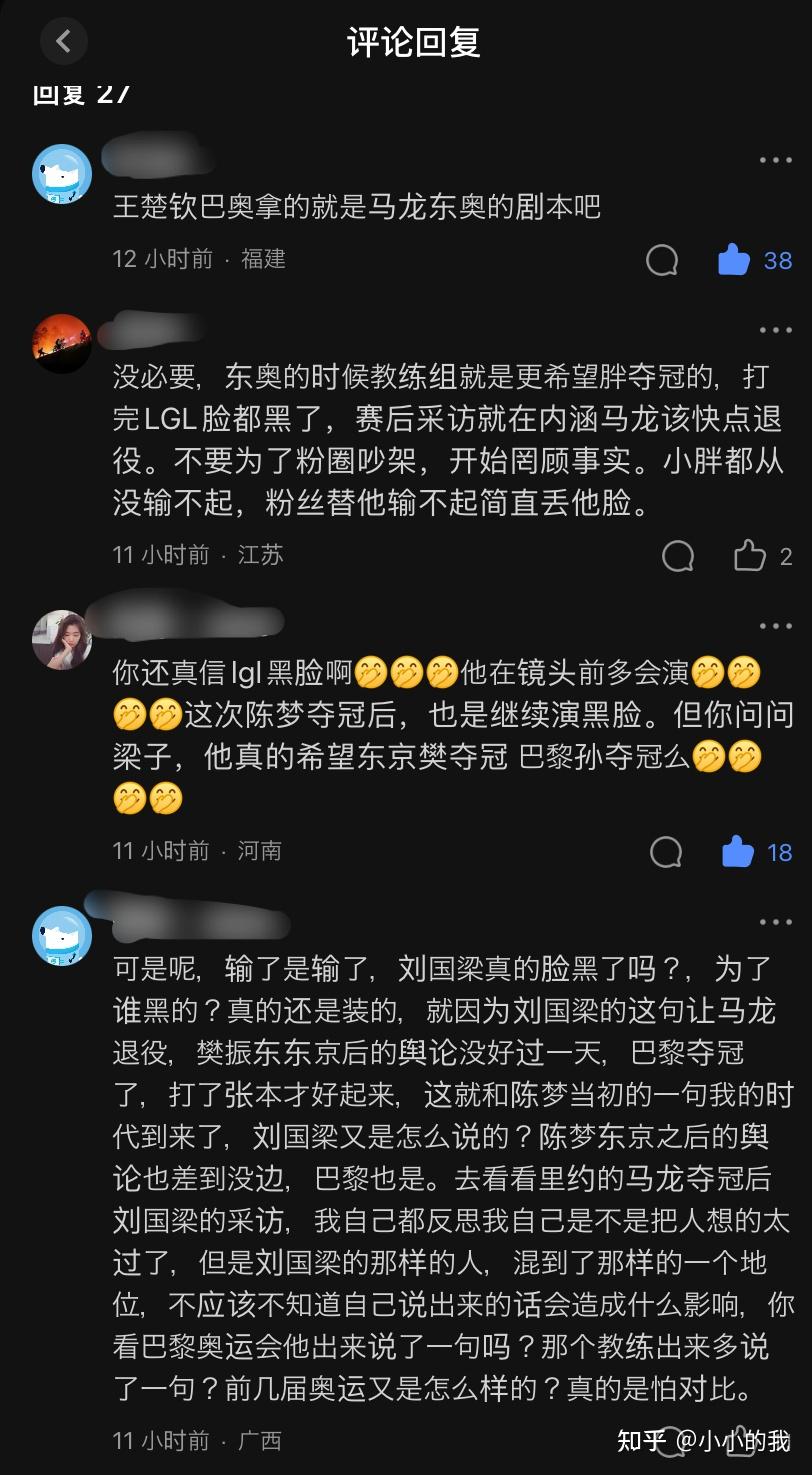812x1475 pixels.
Task: Reply to the comment posted from 河南
Action: click(x=666, y=852)
